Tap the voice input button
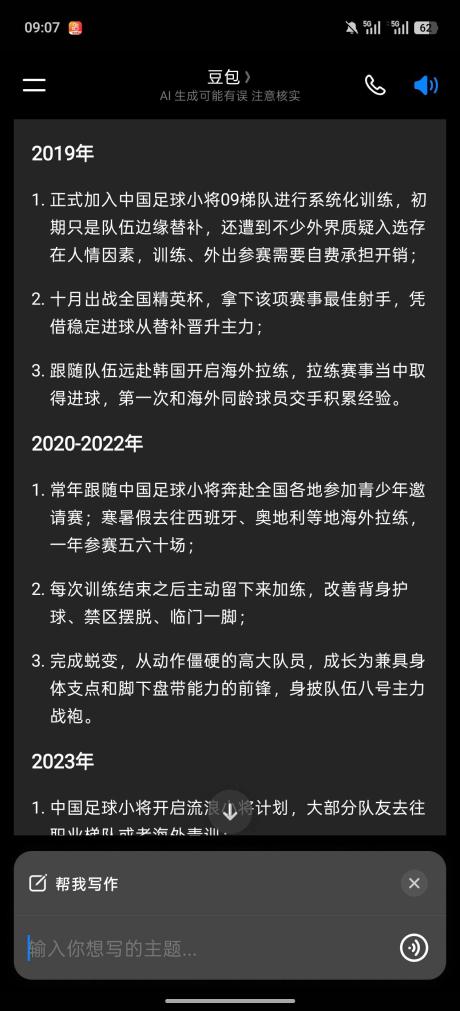 click(414, 948)
